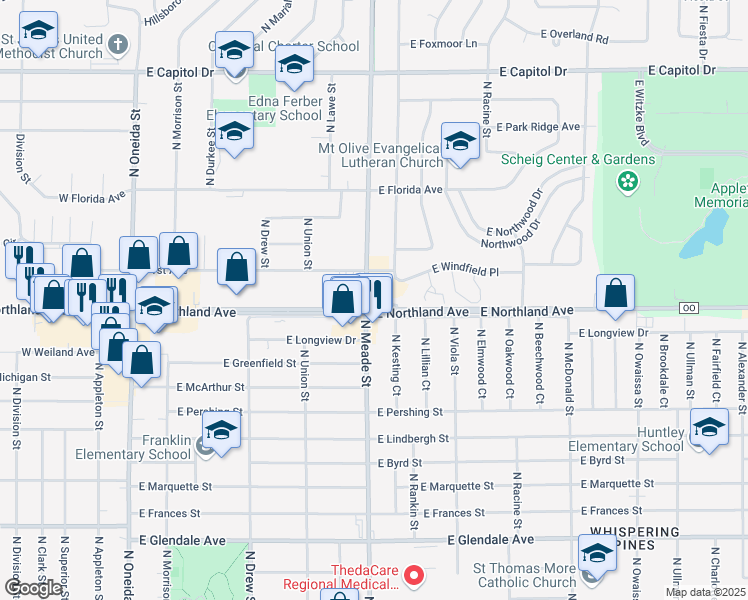Image resolution: width=748 pixels, height=600 pixels.
Task: Tap the school marker above Edna Ferber label
Action: (294, 67)
